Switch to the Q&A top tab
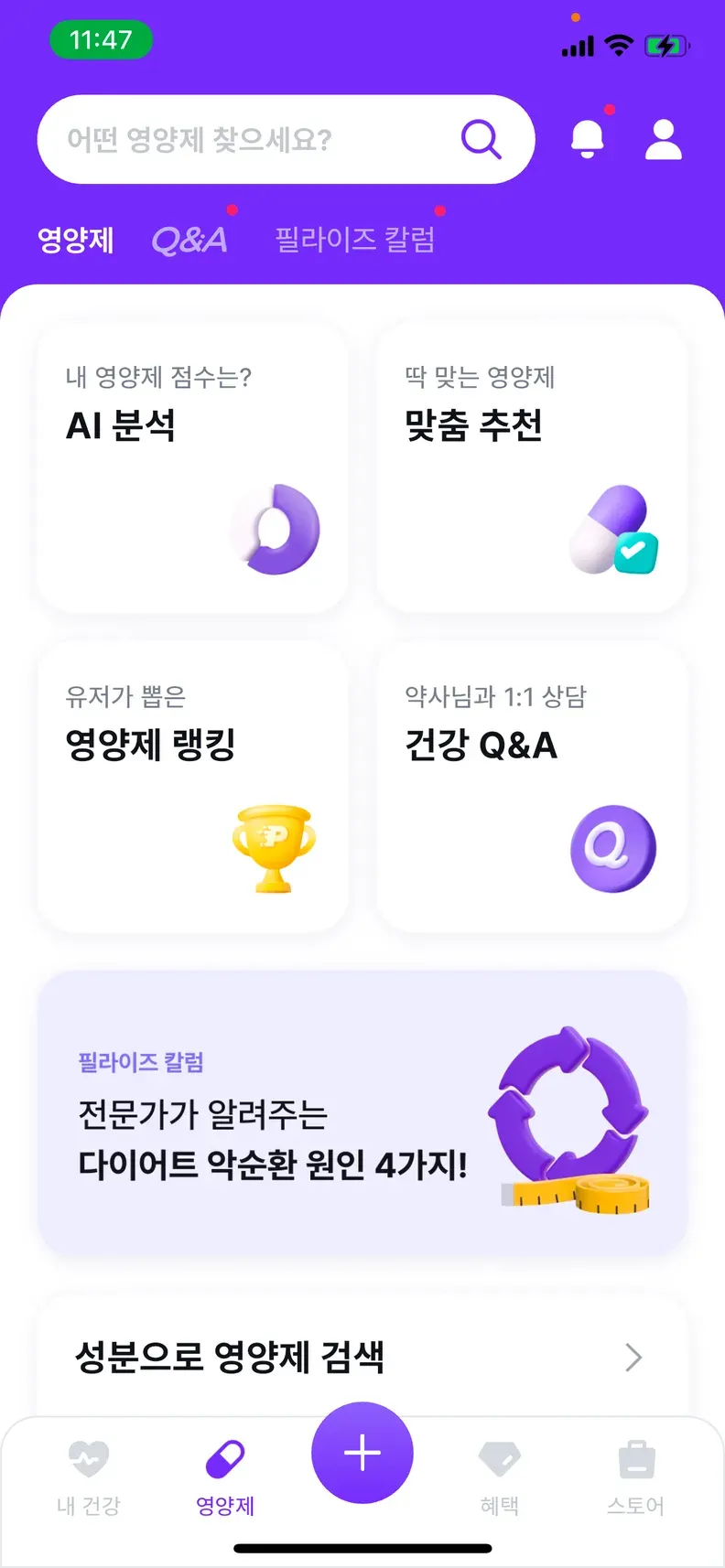725x1568 pixels. pyautogui.click(x=189, y=240)
